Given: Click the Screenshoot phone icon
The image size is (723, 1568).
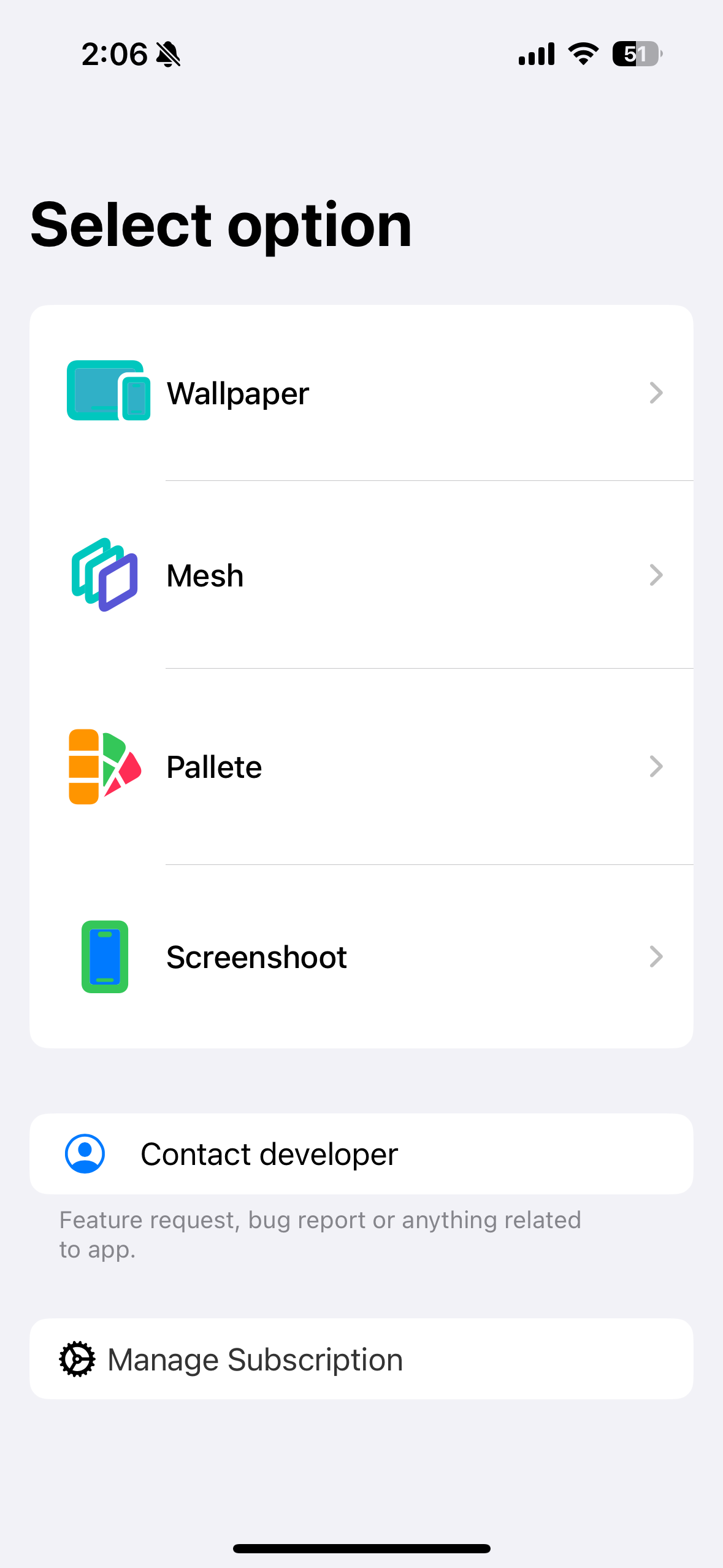Looking at the screenshot, I should click(x=104, y=956).
